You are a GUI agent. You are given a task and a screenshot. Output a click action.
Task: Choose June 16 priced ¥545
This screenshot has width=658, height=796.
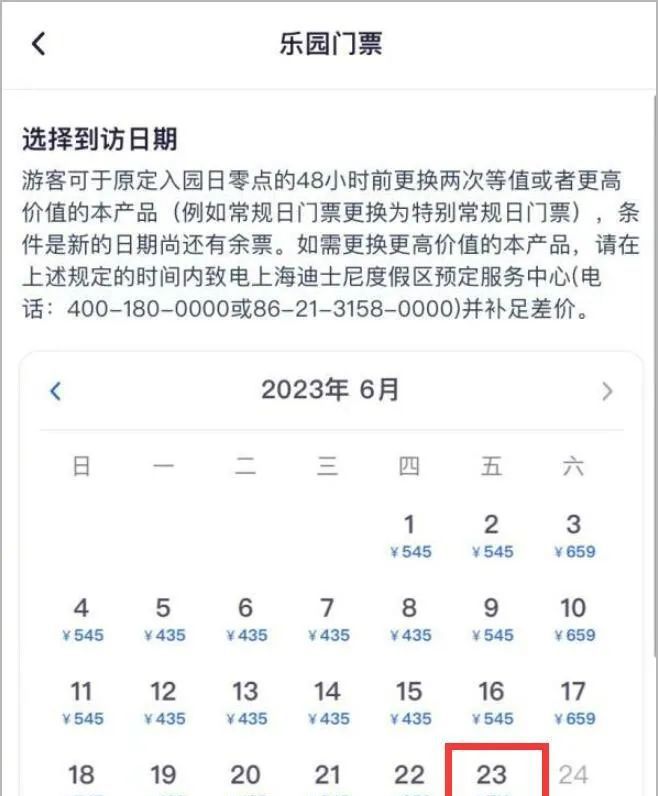(491, 701)
